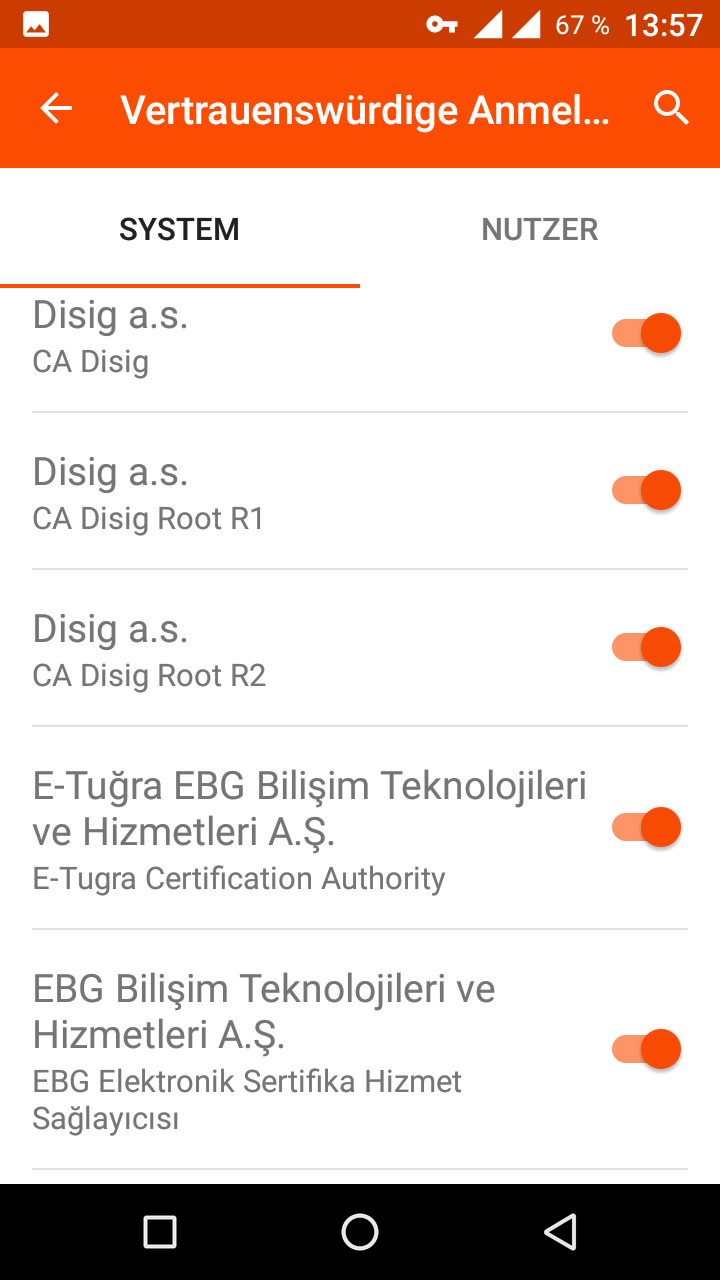Switch to the NUTZER tab
Viewport: 720px width, 1280px height.
click(539, 230)
